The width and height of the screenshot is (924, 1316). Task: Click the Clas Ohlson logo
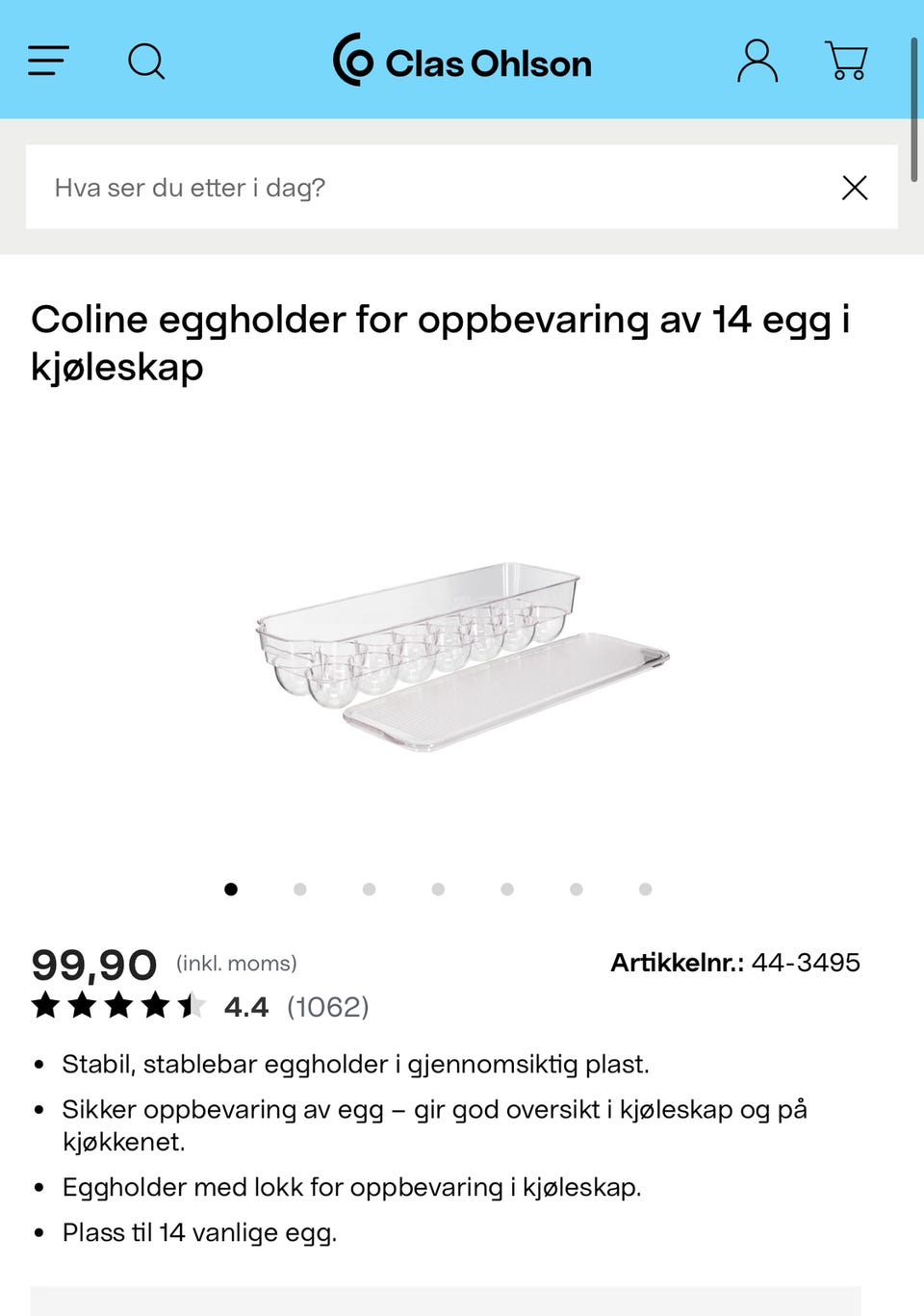pyautogui.click(x=462, y=62)
